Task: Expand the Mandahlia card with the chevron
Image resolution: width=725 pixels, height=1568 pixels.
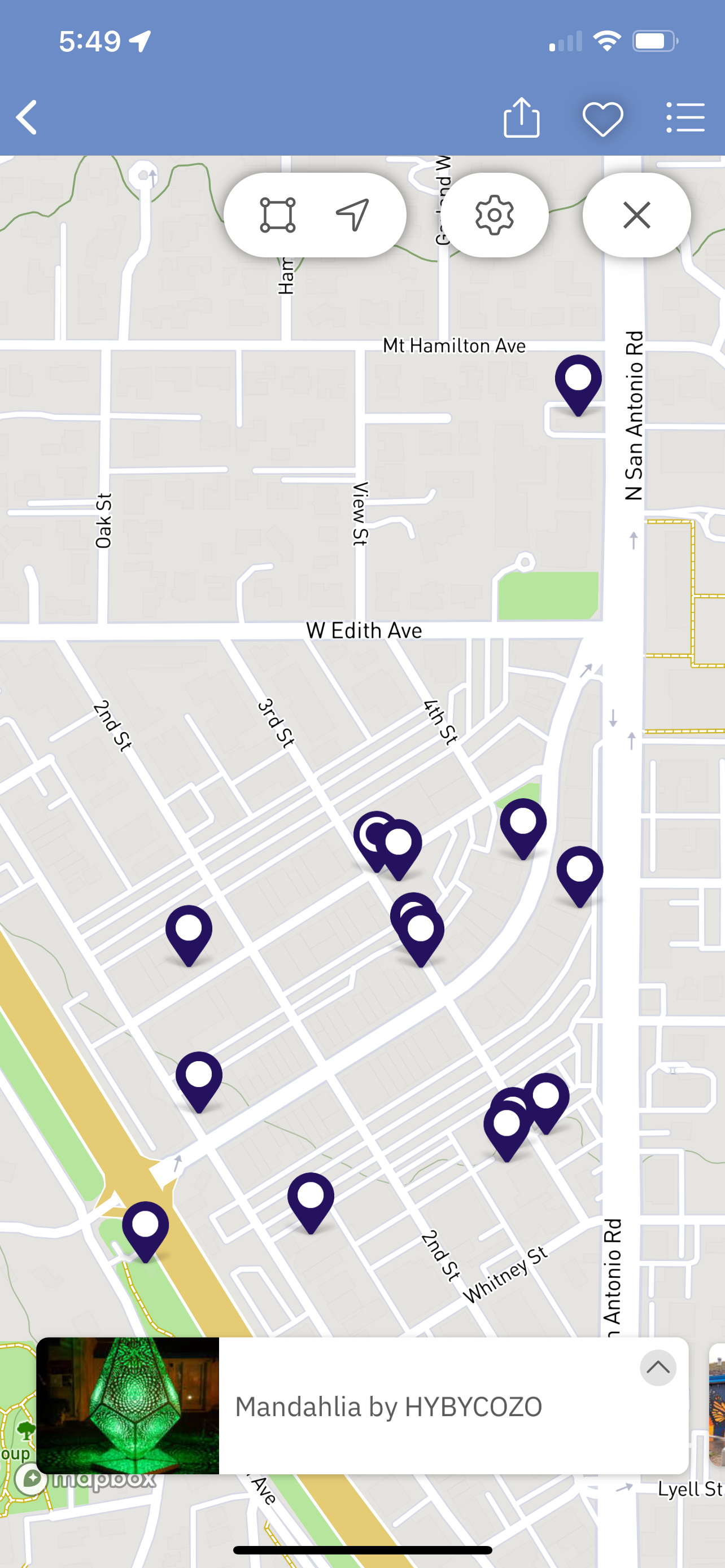Action: point(658,1368)
